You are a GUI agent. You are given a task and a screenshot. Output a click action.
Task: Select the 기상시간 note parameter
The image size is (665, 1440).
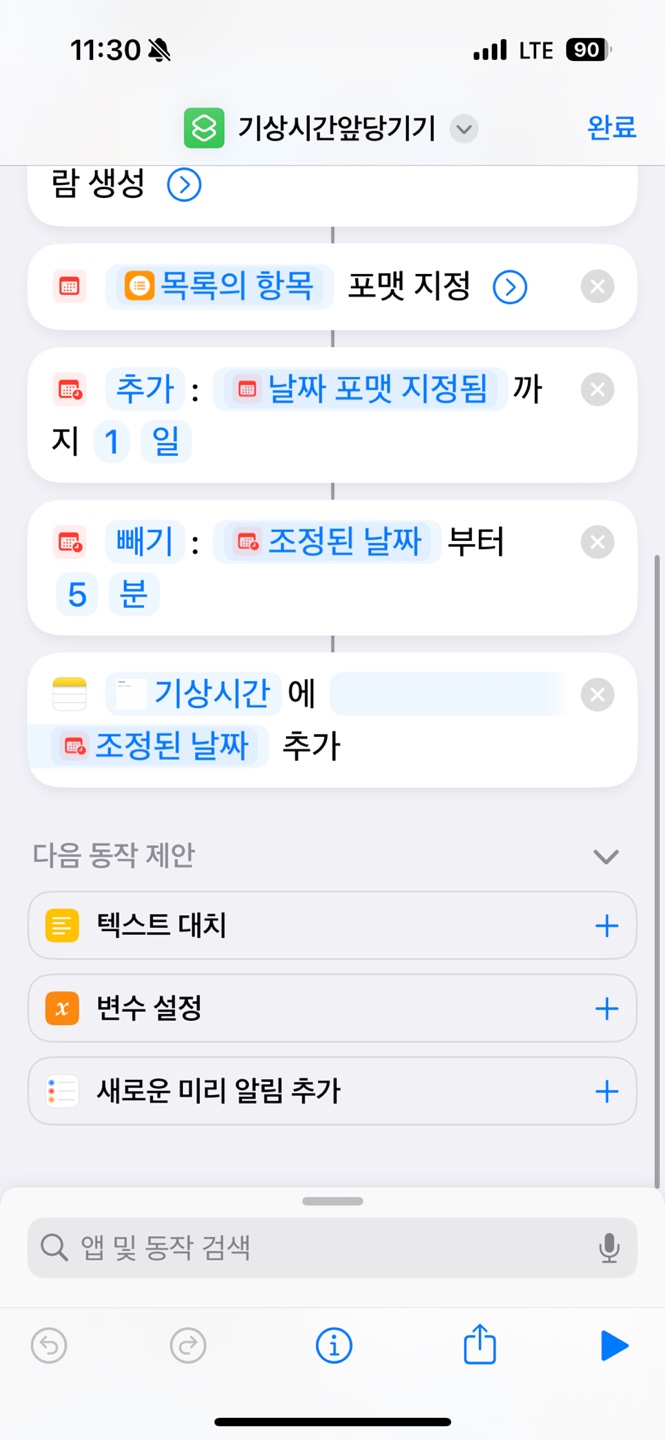(x=194, y=693)
